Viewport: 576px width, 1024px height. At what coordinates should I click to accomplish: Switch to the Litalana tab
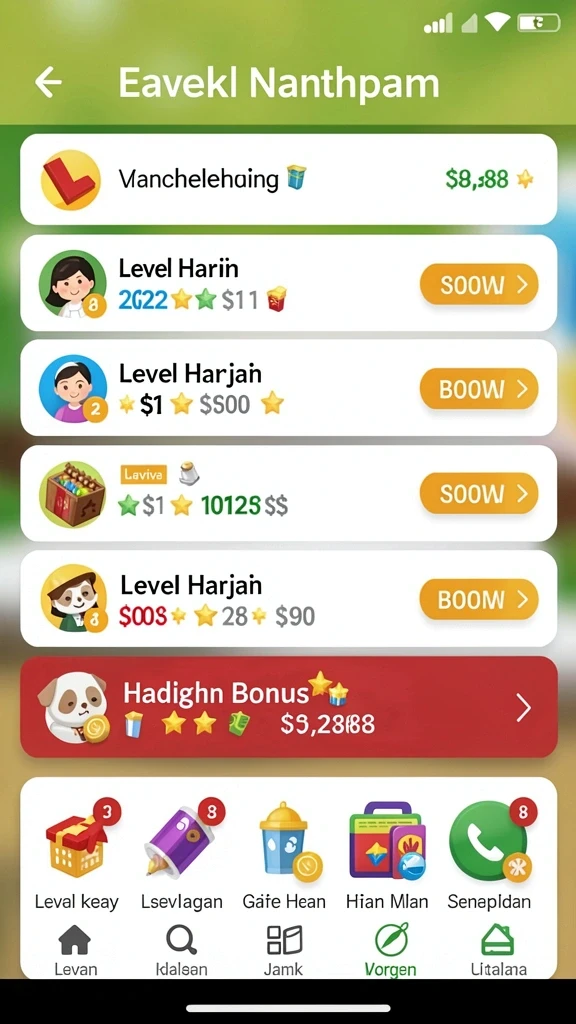coord(498,950)
